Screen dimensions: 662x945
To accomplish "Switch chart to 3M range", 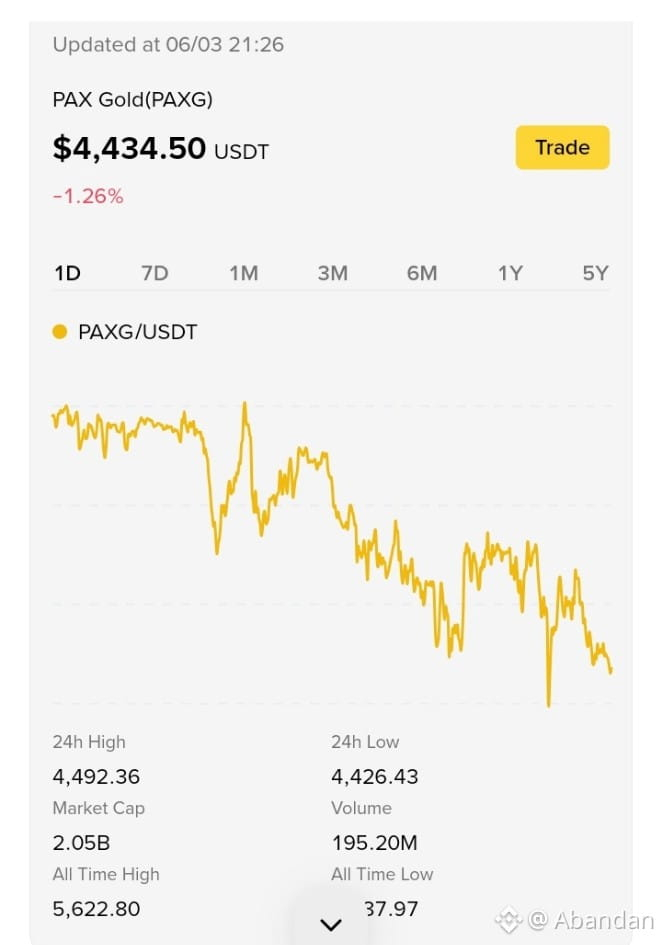I will coord(333,274).
